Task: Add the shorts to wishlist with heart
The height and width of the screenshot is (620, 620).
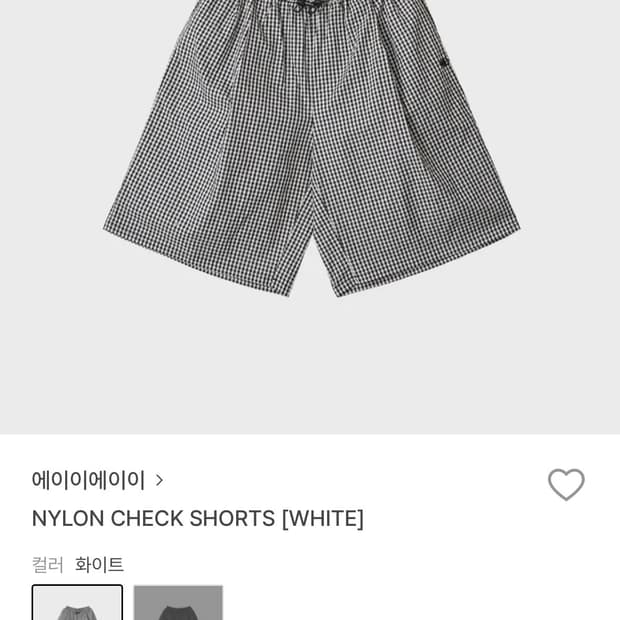Action: point(566,485)
